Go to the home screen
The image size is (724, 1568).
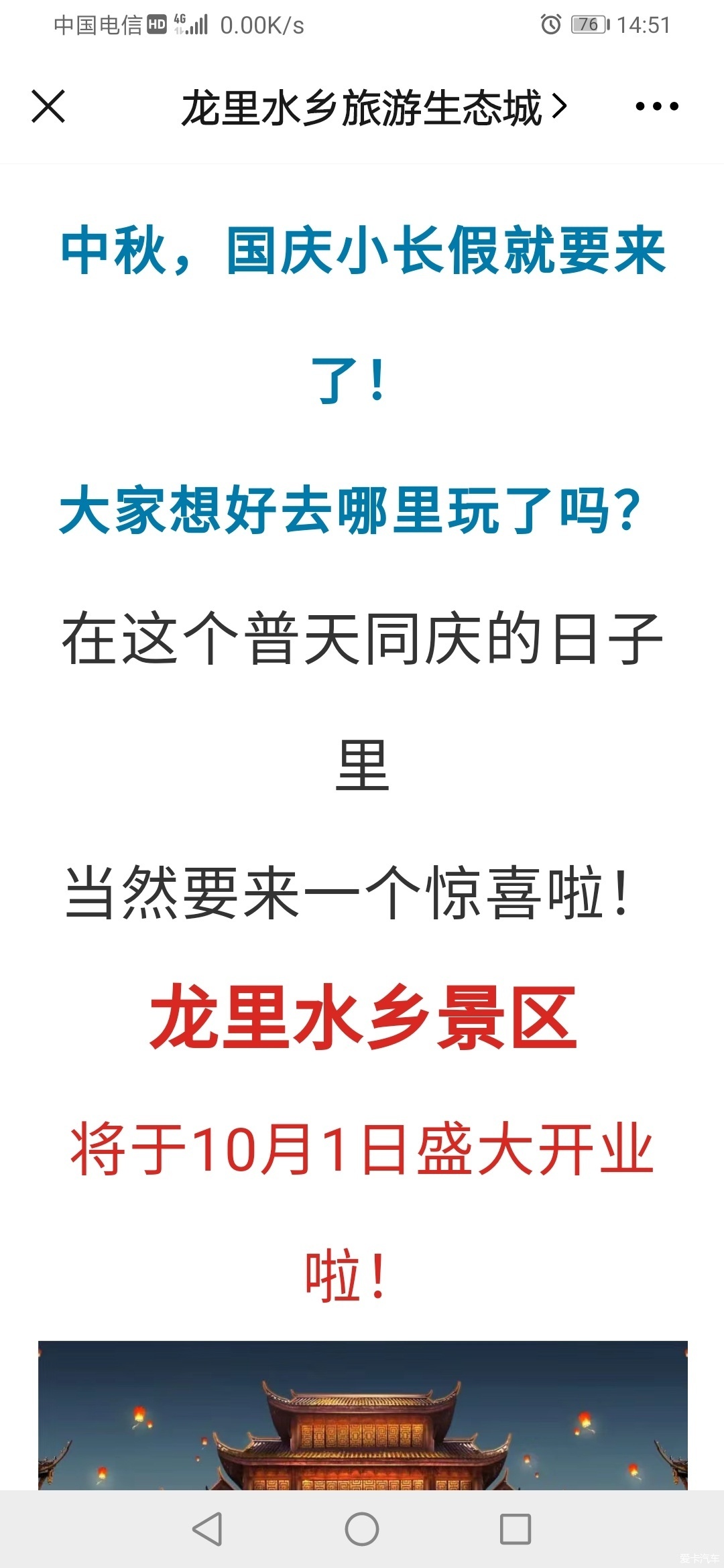coord(362,1530)
